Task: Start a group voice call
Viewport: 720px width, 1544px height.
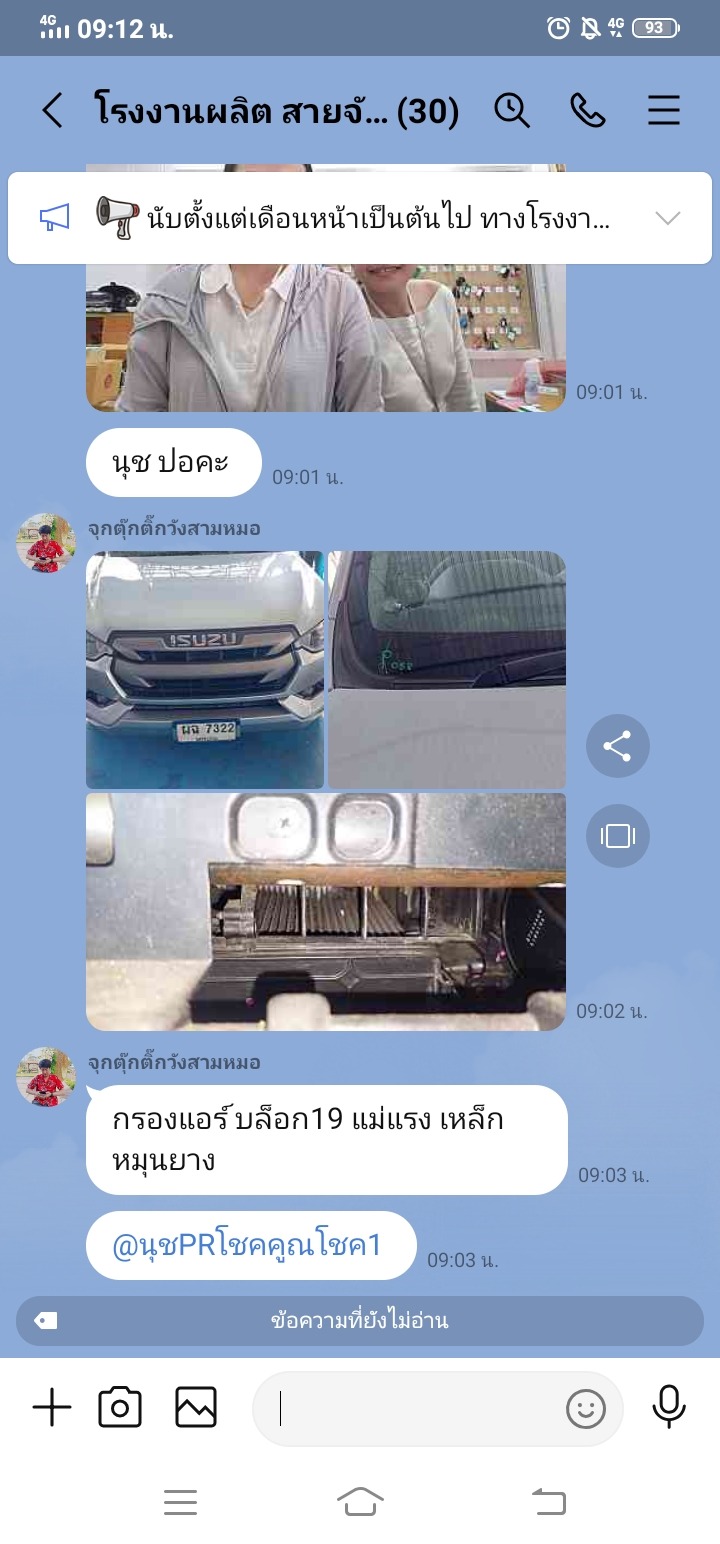Action: [588, 111]
